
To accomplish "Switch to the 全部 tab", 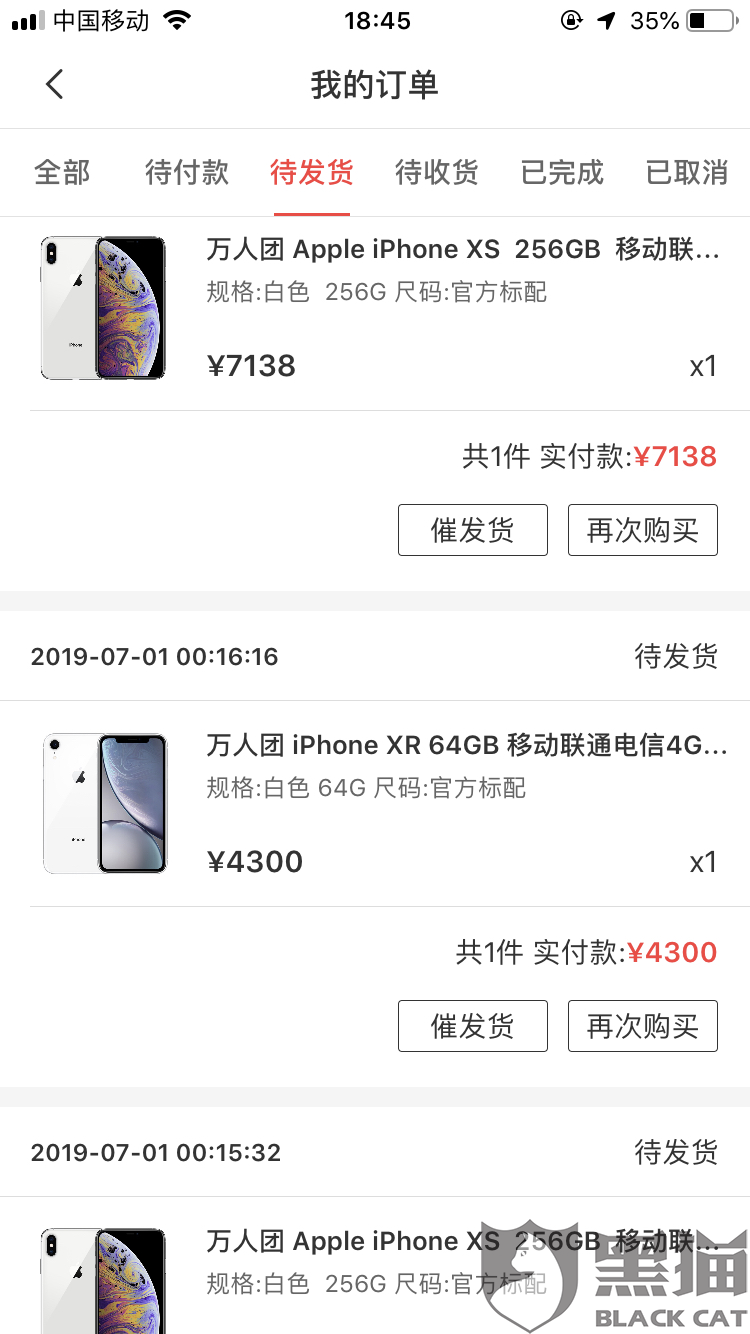I will click(62, 172).
